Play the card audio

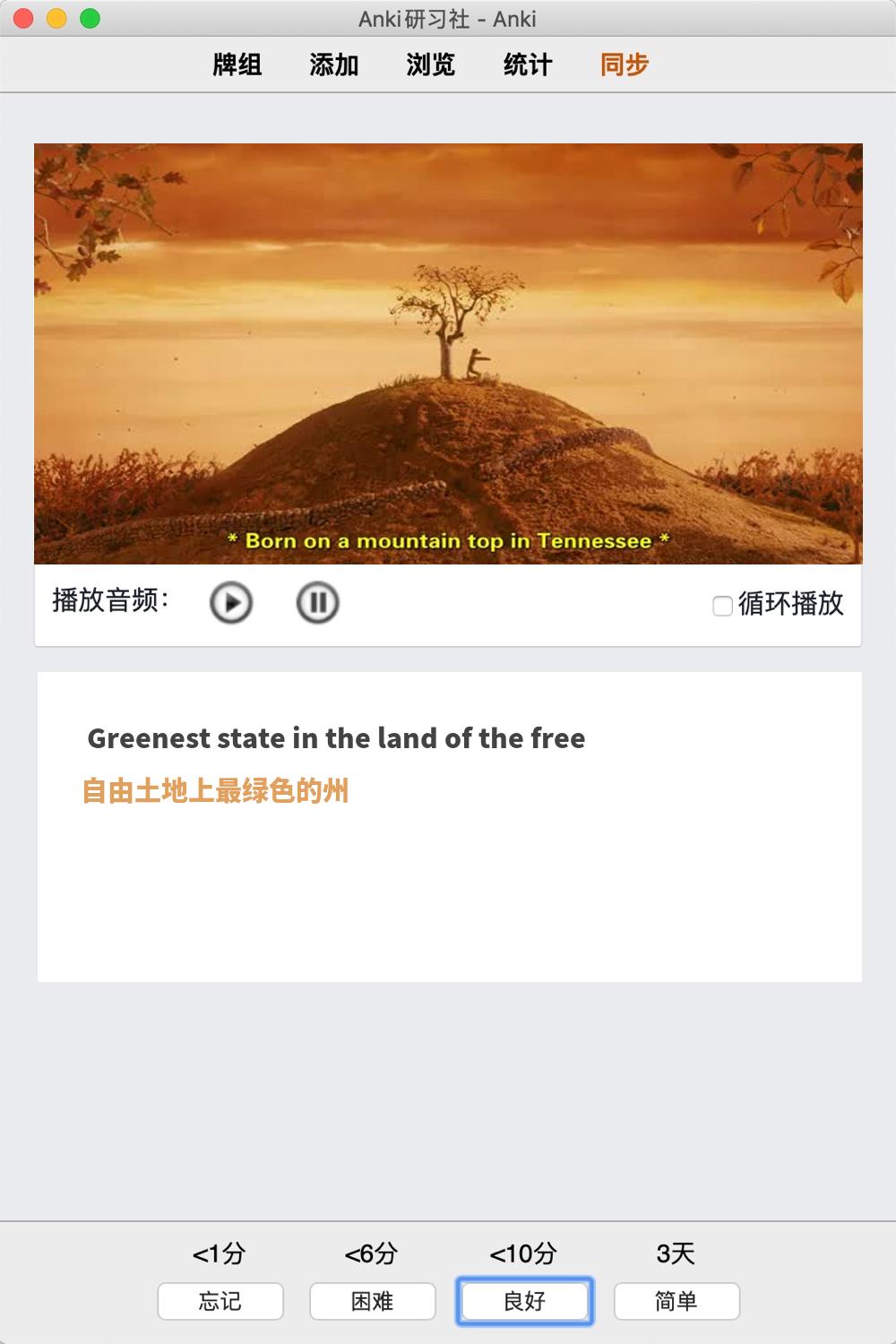(231, 603)
